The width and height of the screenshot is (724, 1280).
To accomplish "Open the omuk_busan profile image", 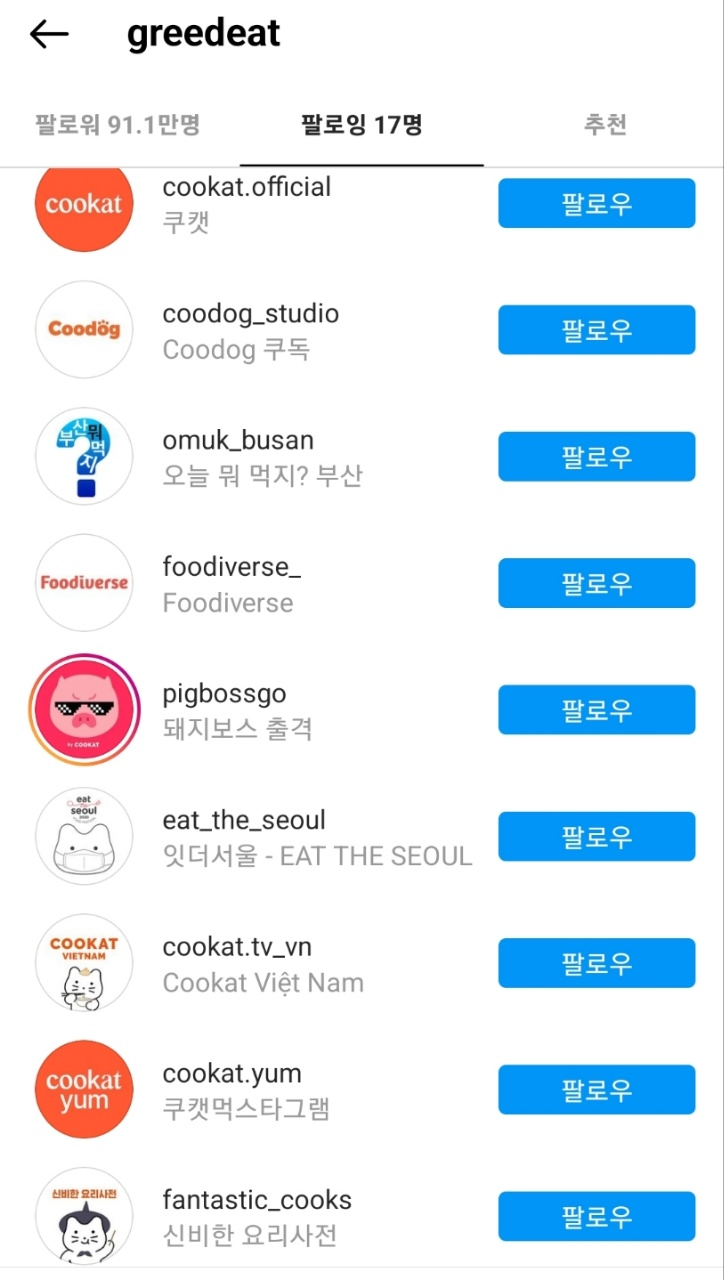I will point(84,456).
